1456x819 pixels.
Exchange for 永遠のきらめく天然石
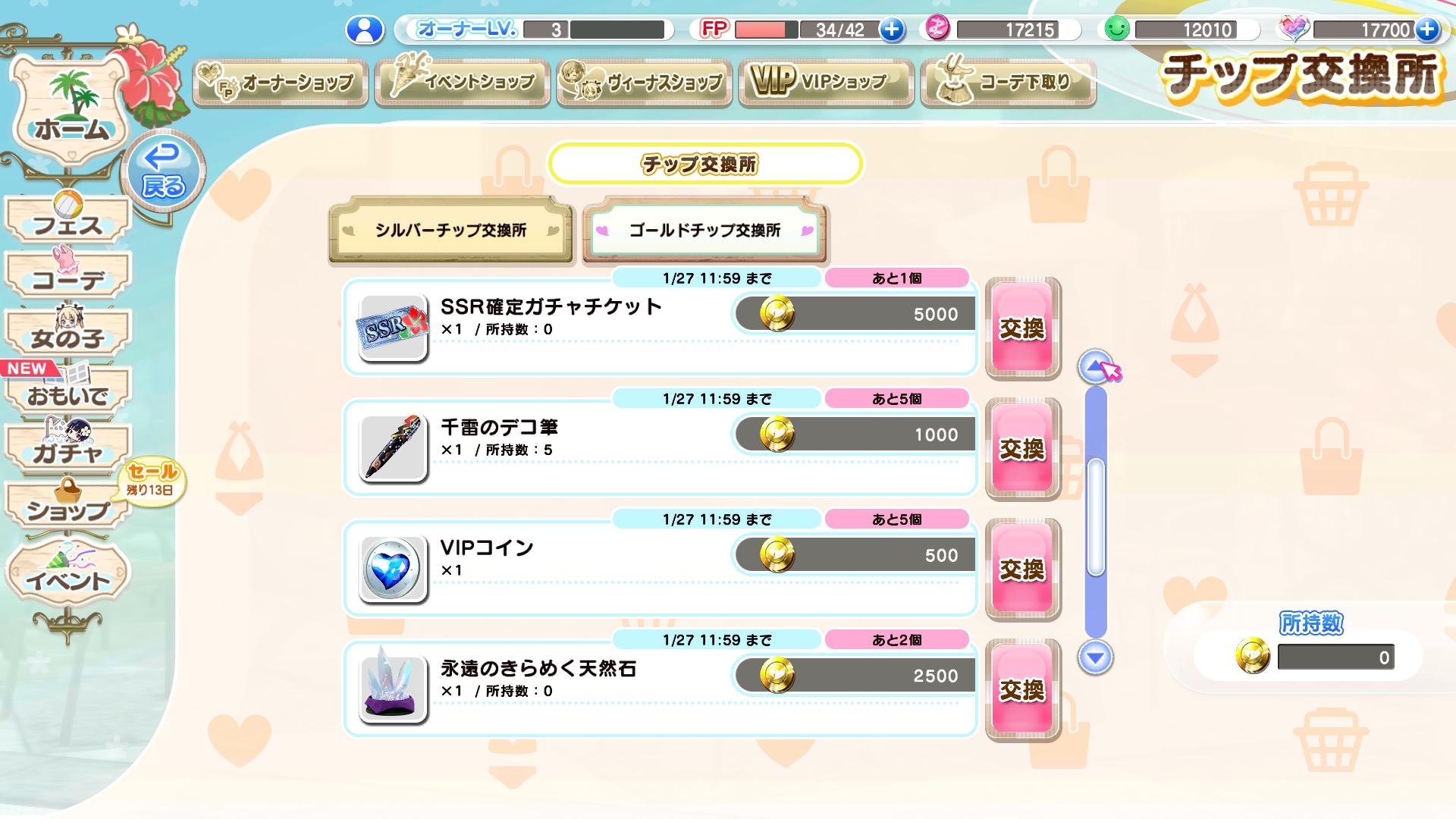pos(1022,690)
